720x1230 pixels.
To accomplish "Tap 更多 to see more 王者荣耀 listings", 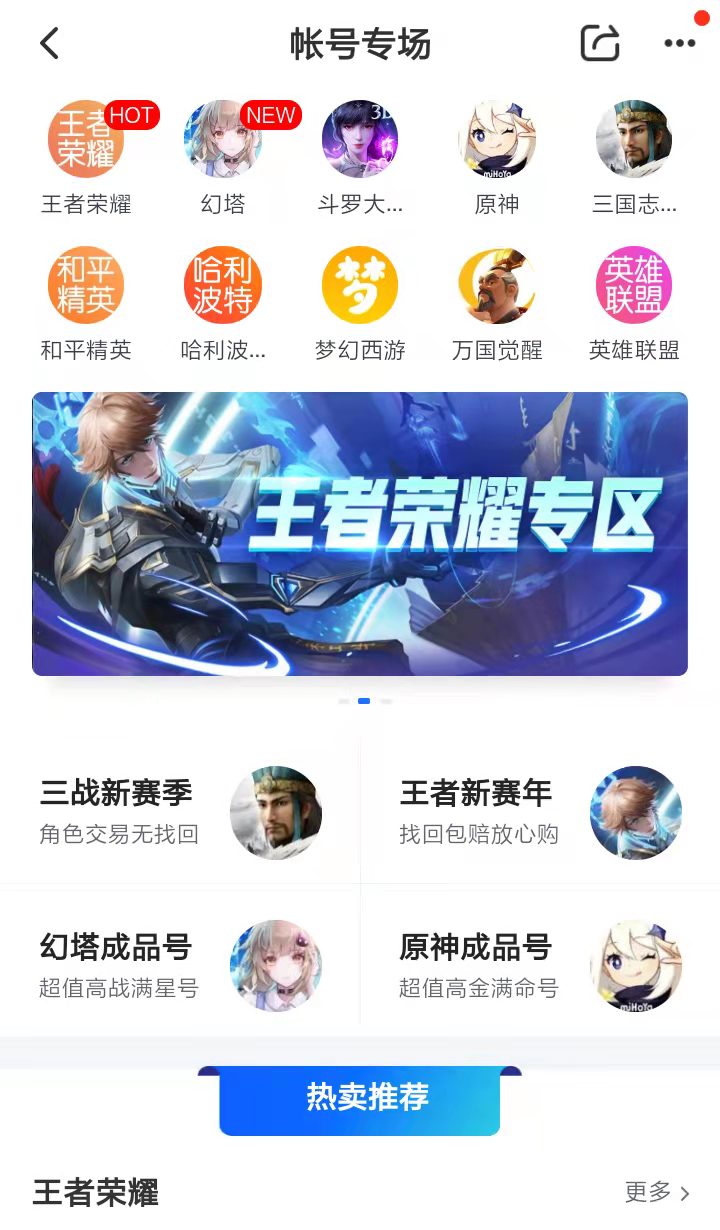I will pos(657,1192).
